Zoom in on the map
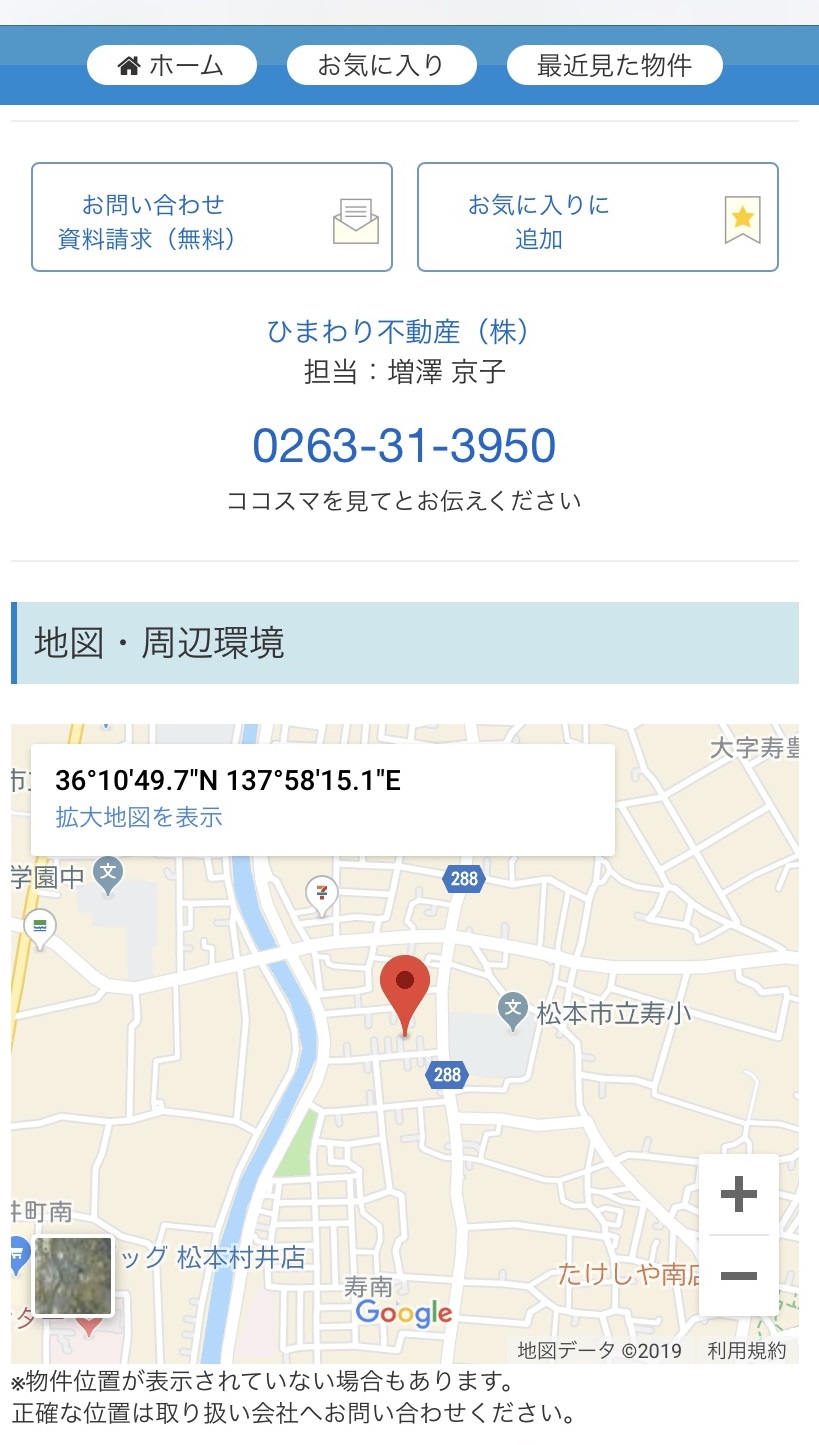819x1445 pixels. [x=738, y=1194]
